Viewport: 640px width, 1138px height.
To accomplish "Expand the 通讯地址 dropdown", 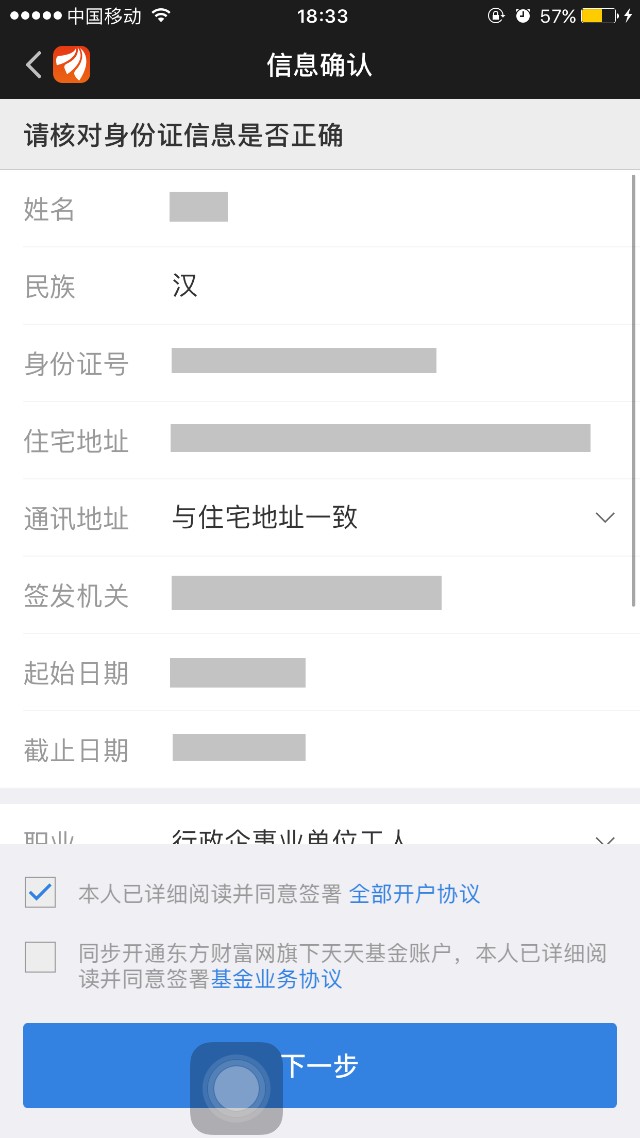I will 320,517.
